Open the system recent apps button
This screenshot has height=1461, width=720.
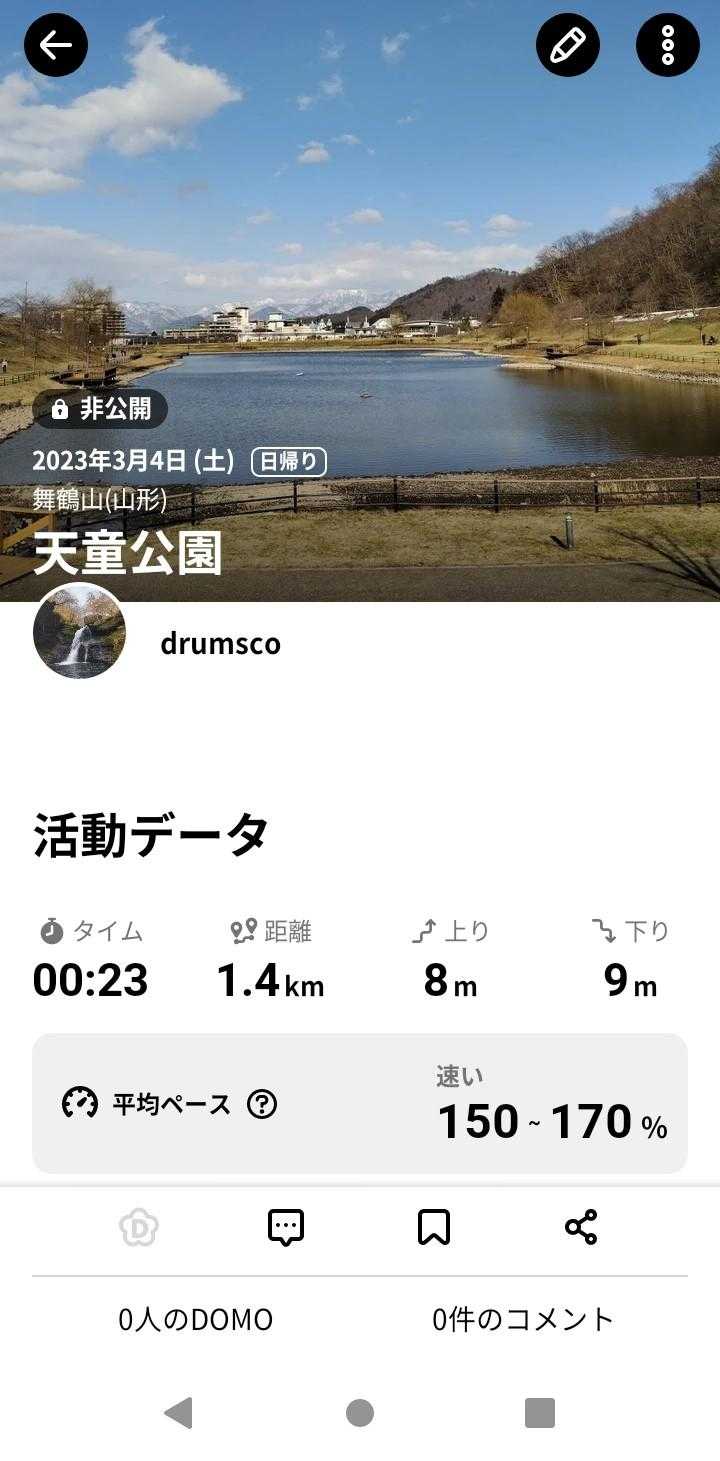pyautogui.click(x=540, y=1412)
